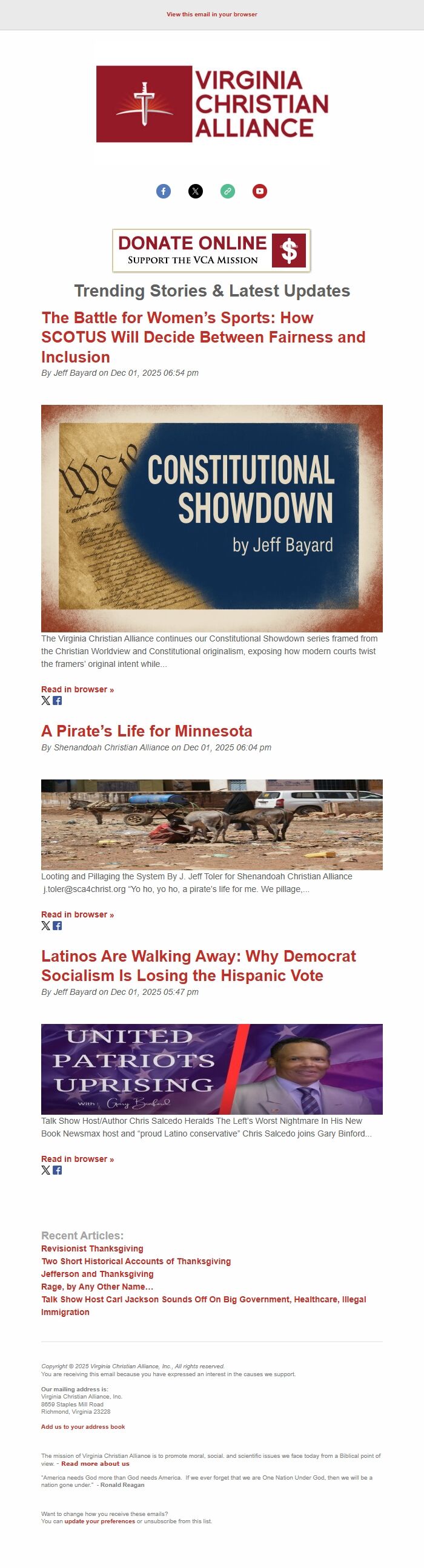Viewport: 424px width, 1568px height.
Task: Open the YouTube social icon
Action: click(x=259, y=191)
